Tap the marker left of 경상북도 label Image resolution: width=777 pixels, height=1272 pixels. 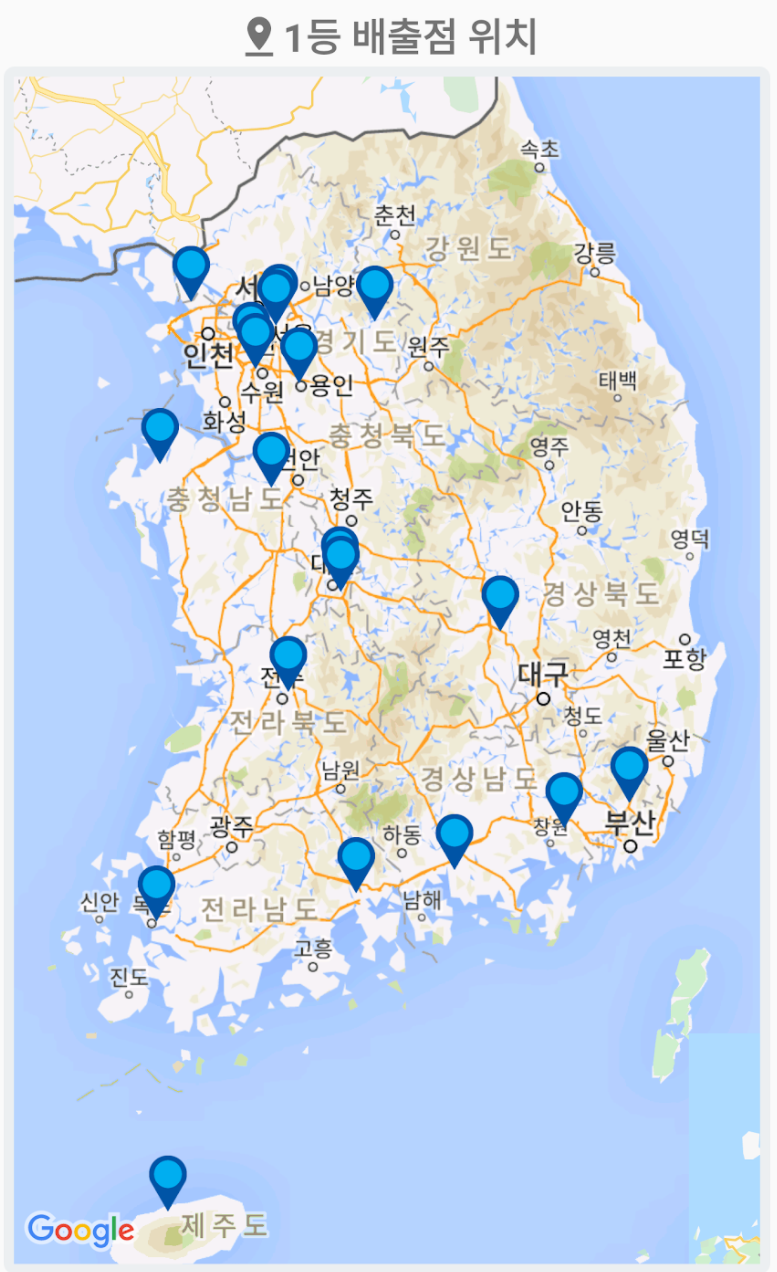[x=500, y=597]
